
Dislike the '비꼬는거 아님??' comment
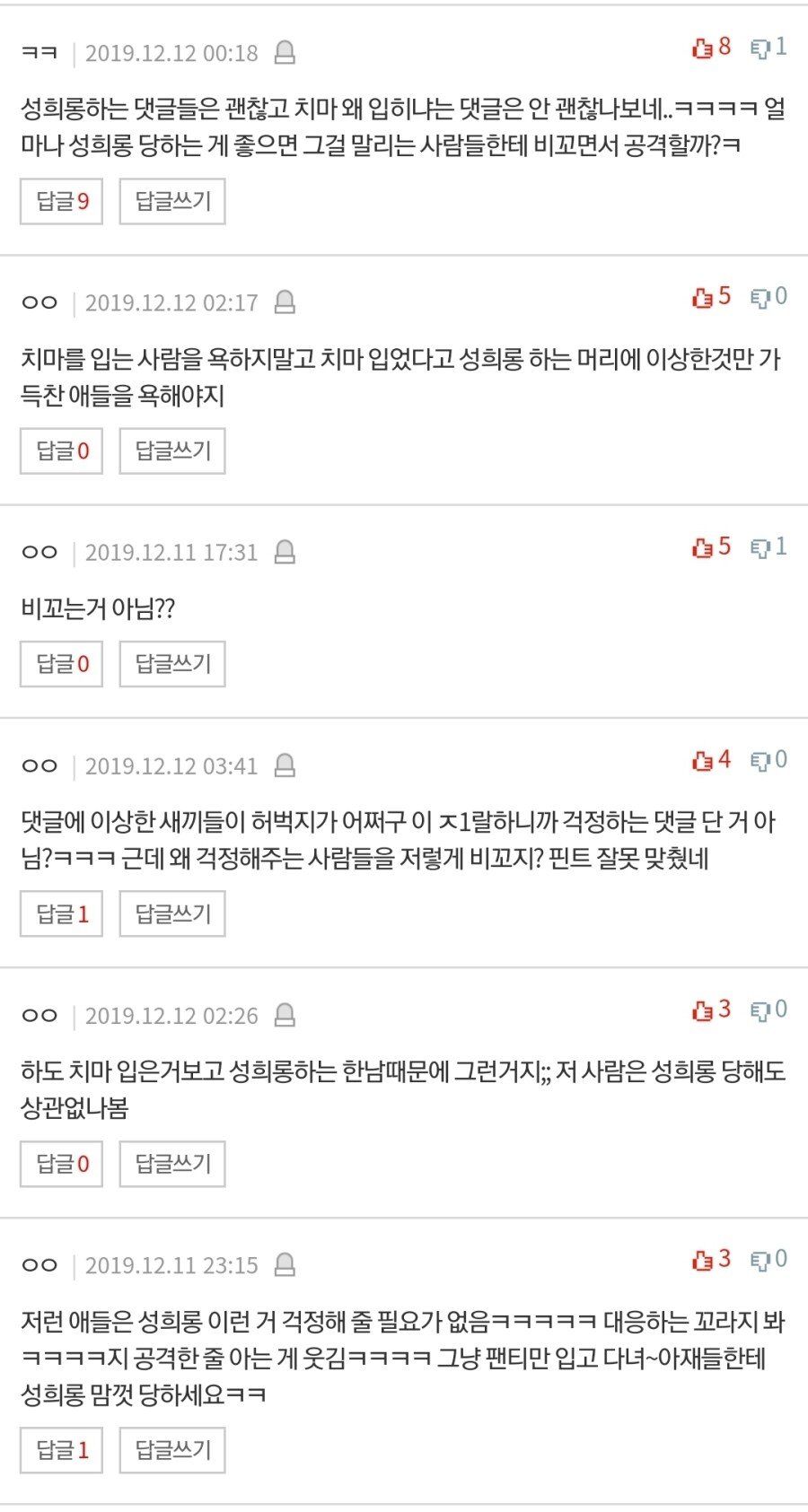768,547
